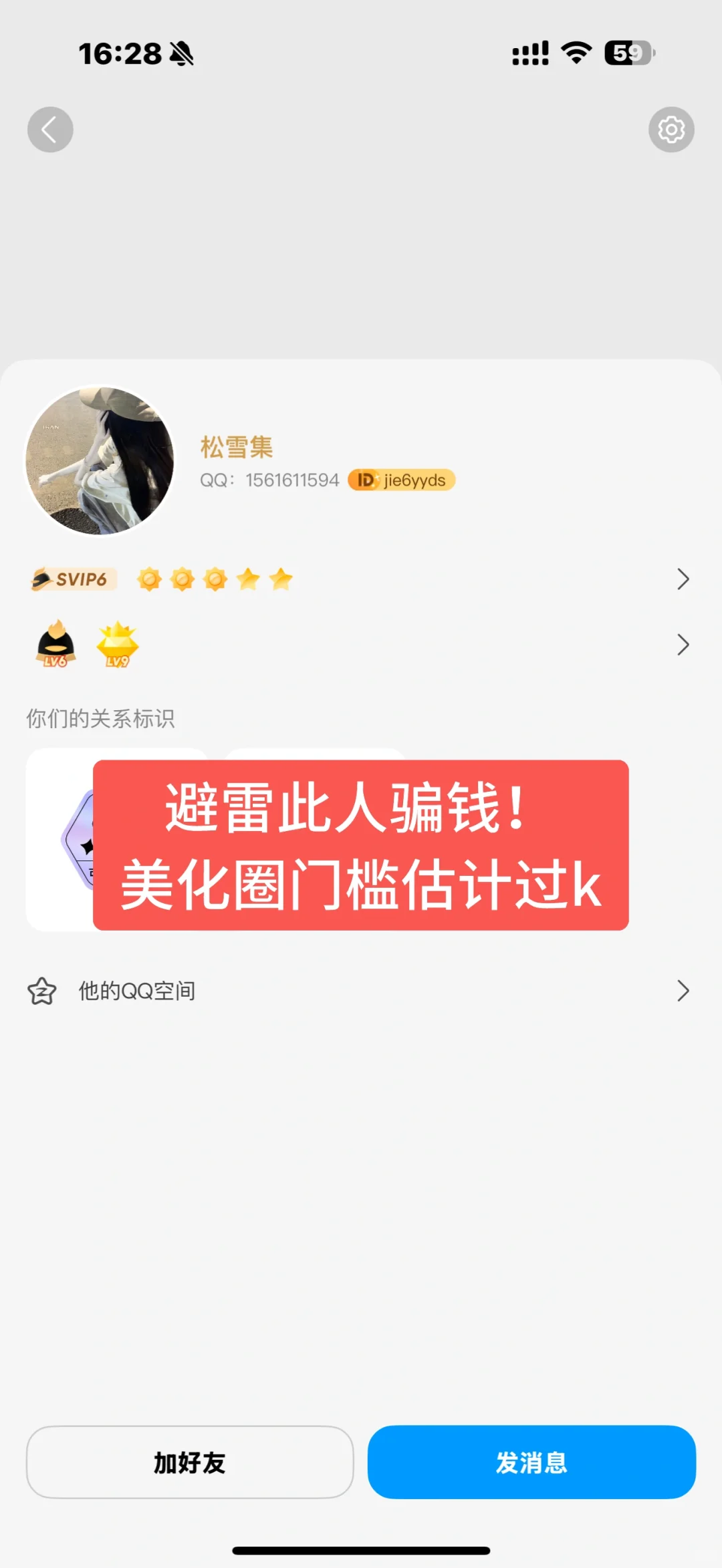Tap the jie6yyds ID badge
Screen dimensions: 722x1568
[401, 480]
